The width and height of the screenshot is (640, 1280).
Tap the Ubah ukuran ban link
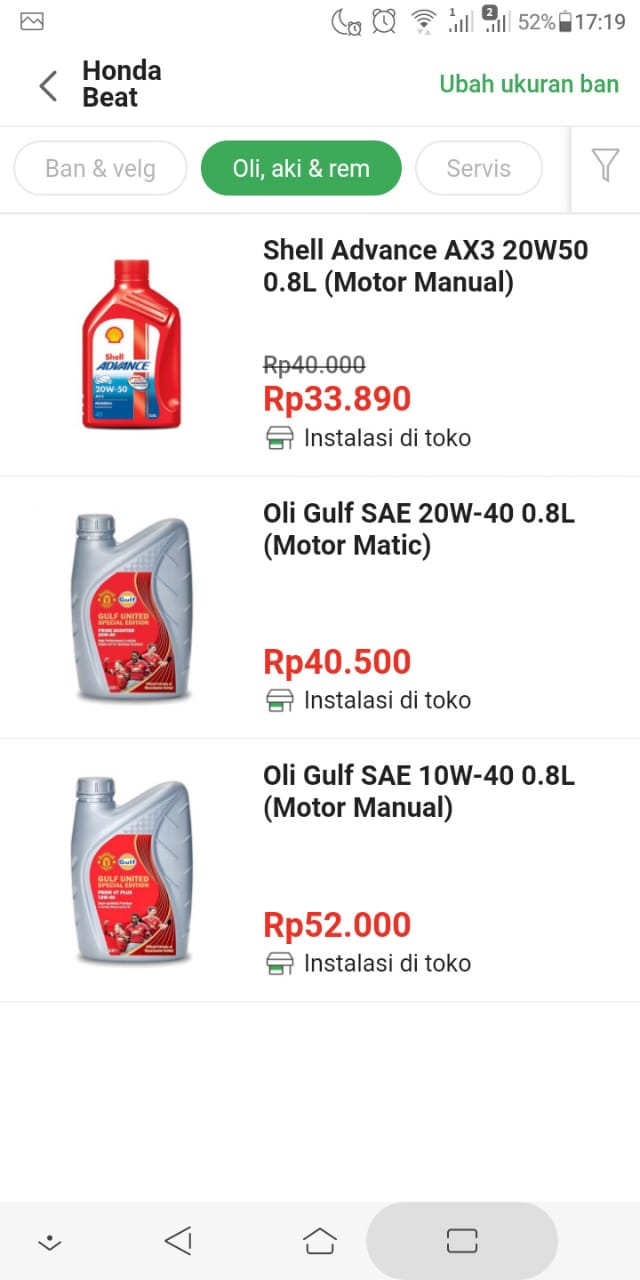529,84
